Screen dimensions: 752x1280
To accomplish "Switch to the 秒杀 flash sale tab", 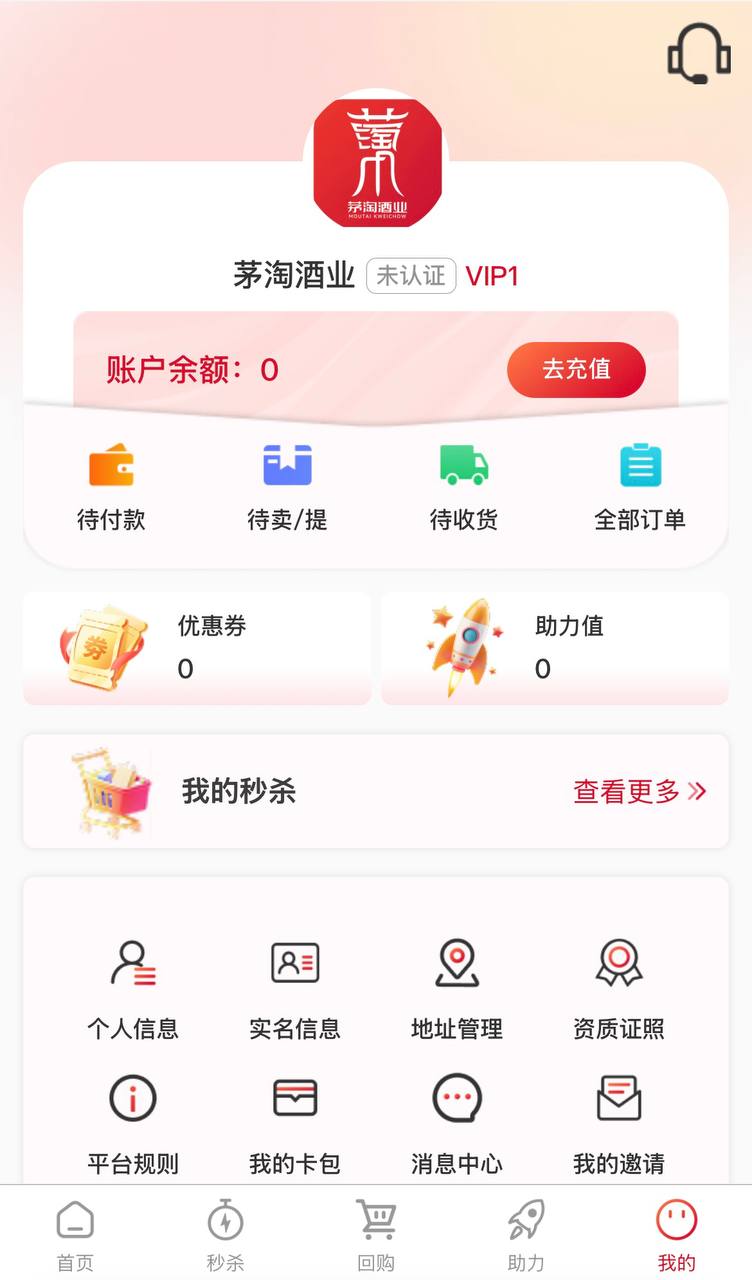I will (225, 1235).
